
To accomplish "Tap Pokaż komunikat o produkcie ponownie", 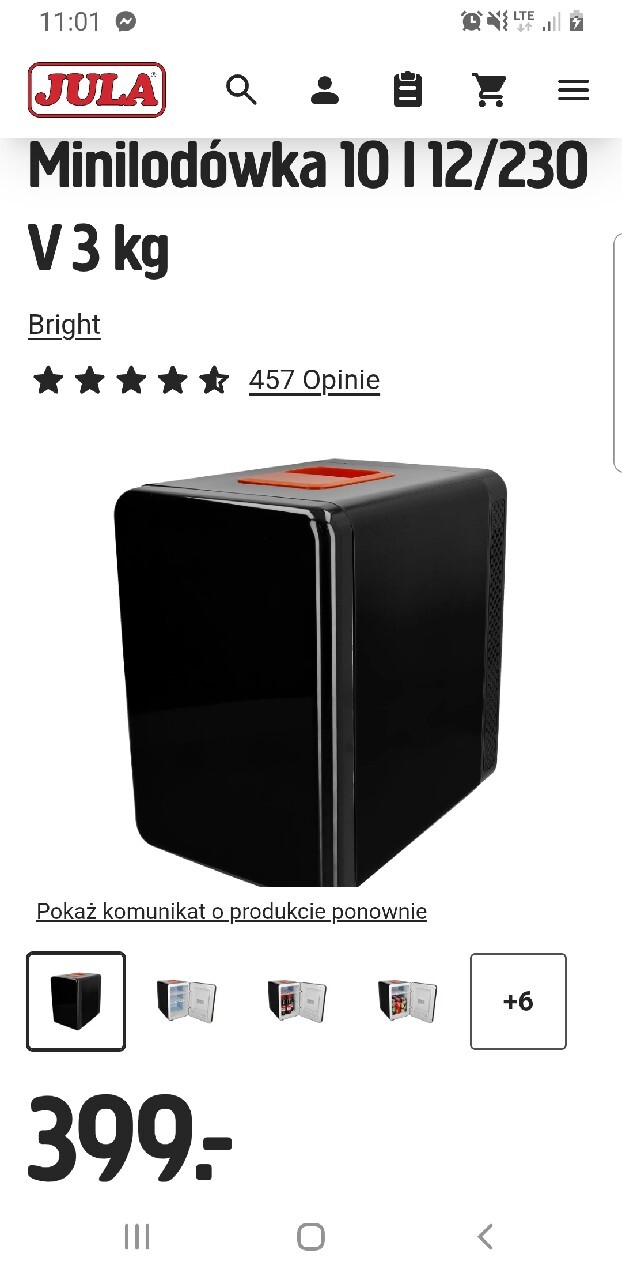I will (x=231, y=911).
